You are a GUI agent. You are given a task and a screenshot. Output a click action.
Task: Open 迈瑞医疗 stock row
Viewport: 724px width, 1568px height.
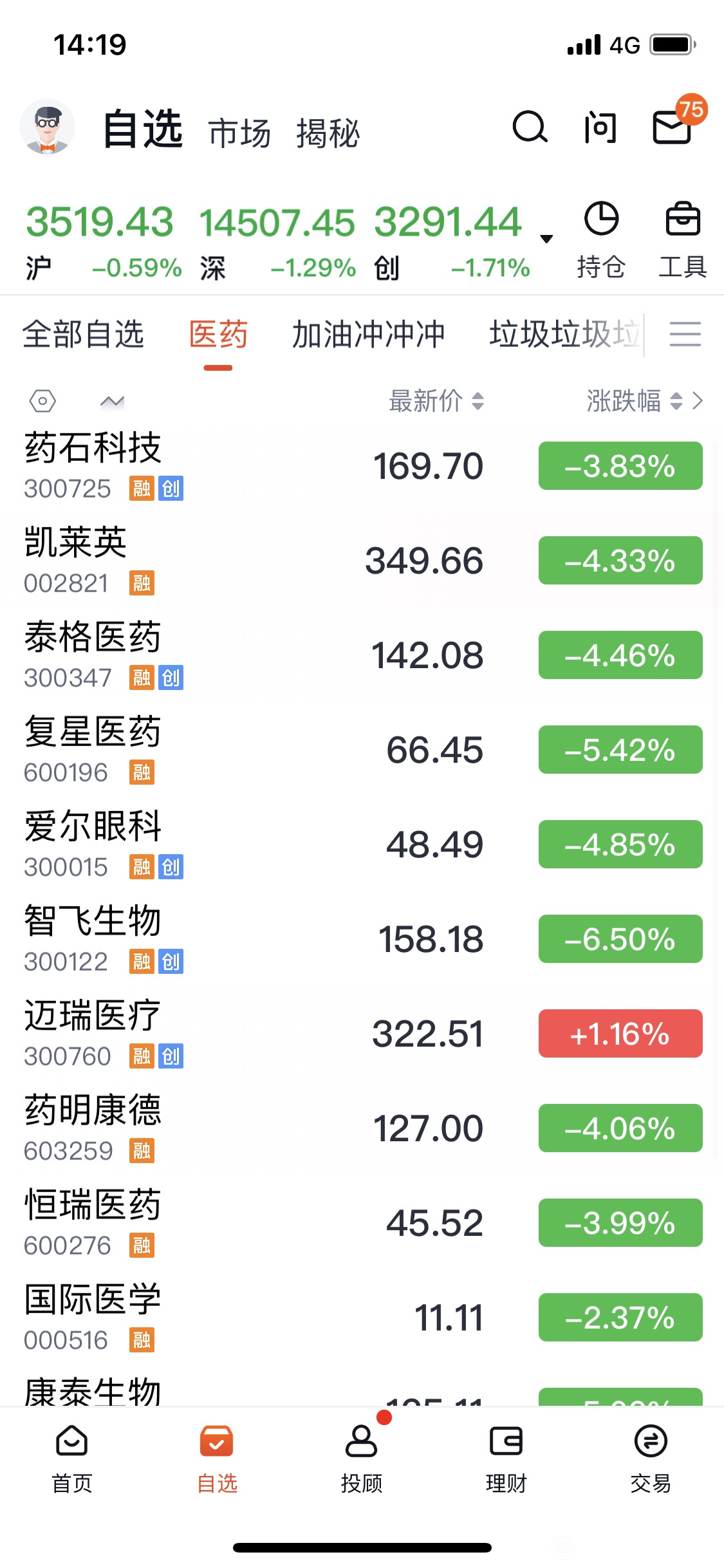pyautogui.click(x=362, y=1034)
